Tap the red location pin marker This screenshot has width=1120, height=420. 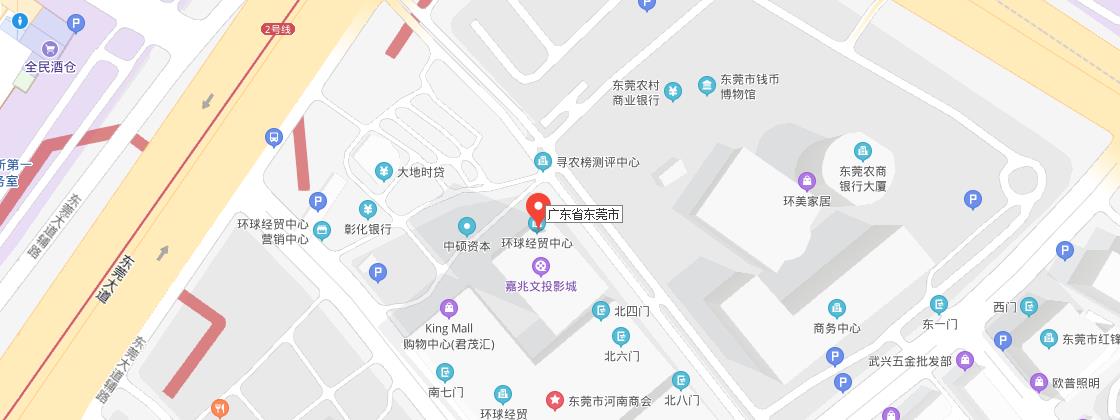click(x=537, y=208)
